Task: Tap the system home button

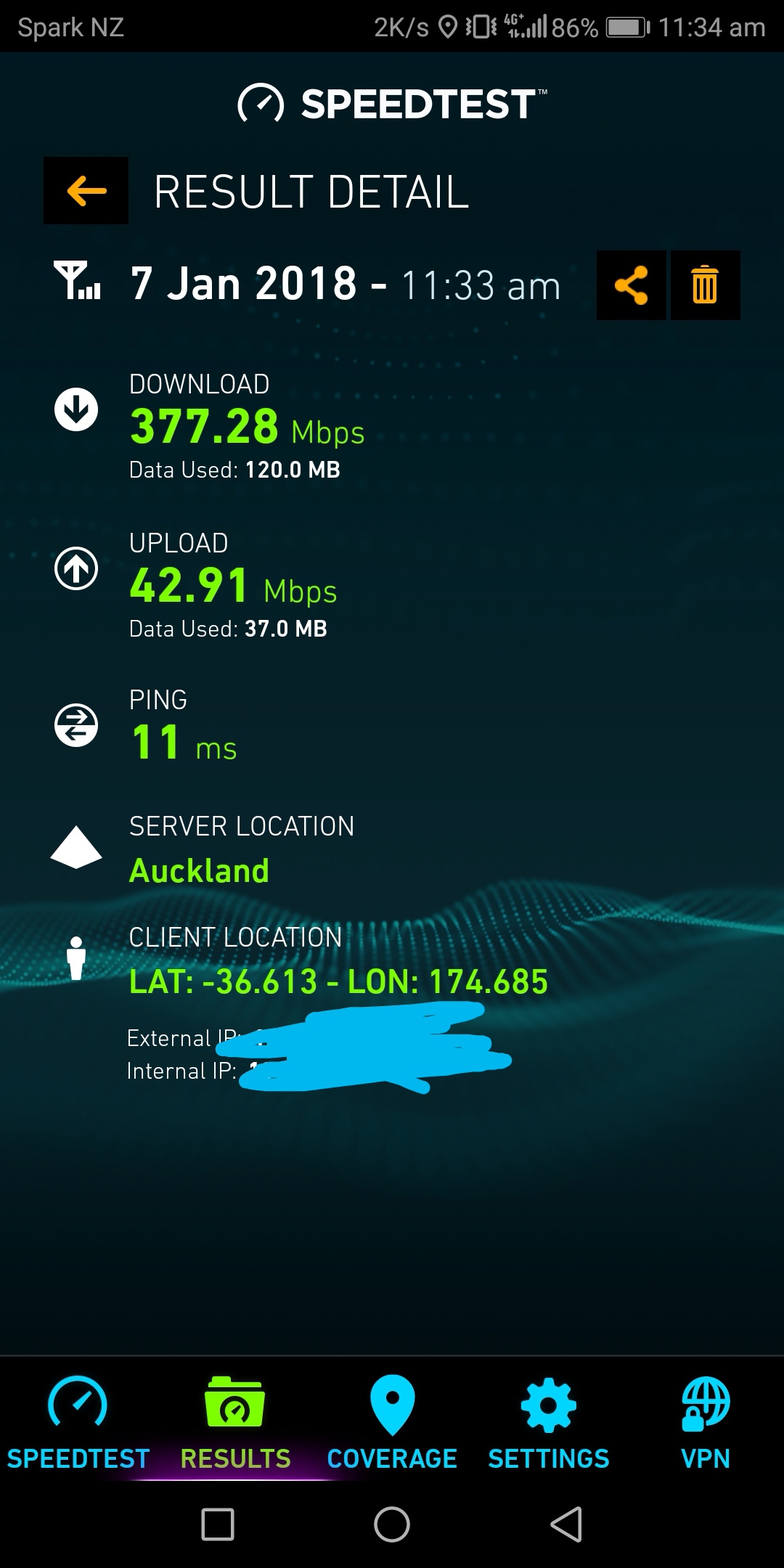Action: [392, 1524]
